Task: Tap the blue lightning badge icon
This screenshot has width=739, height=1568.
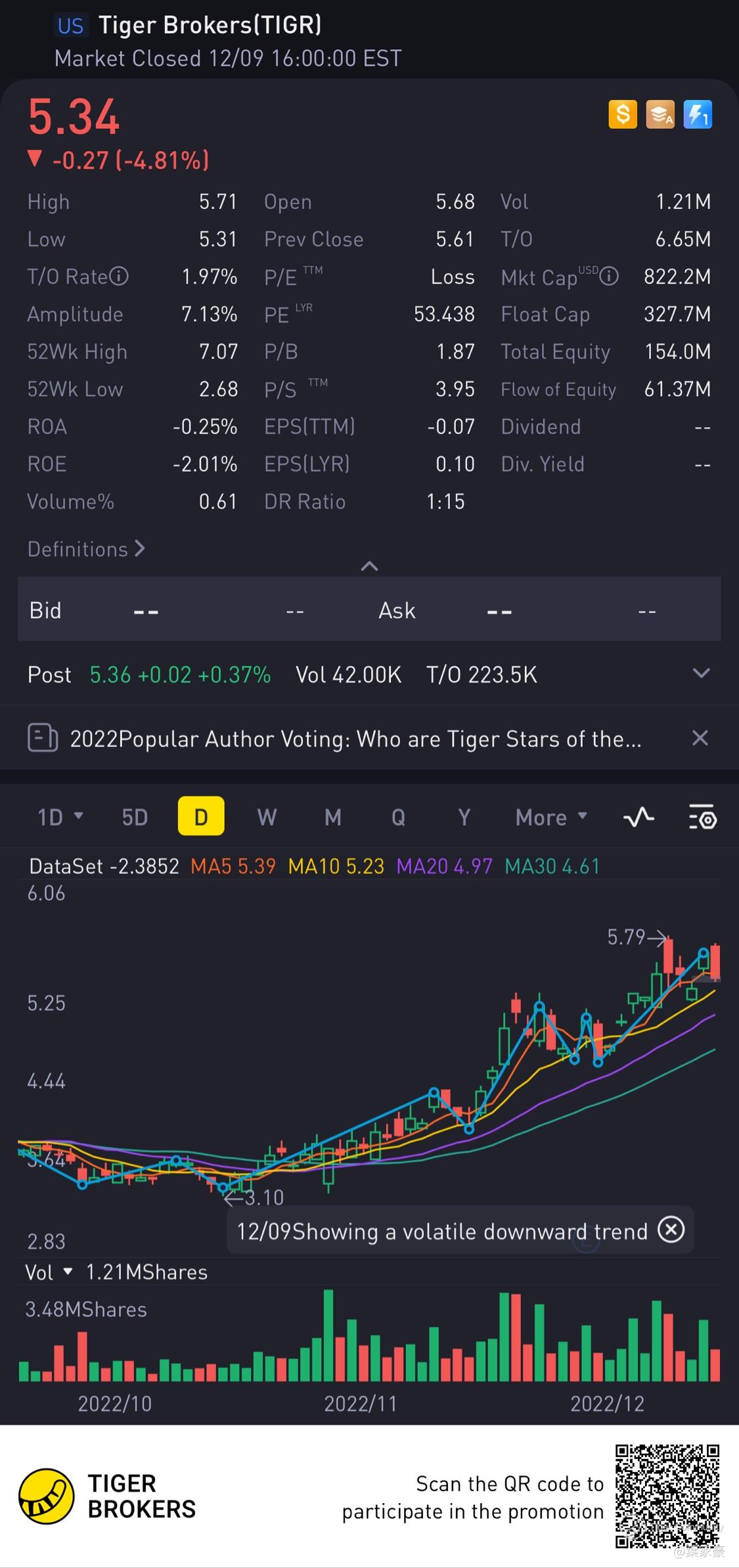Action: (x=698, y=114)
